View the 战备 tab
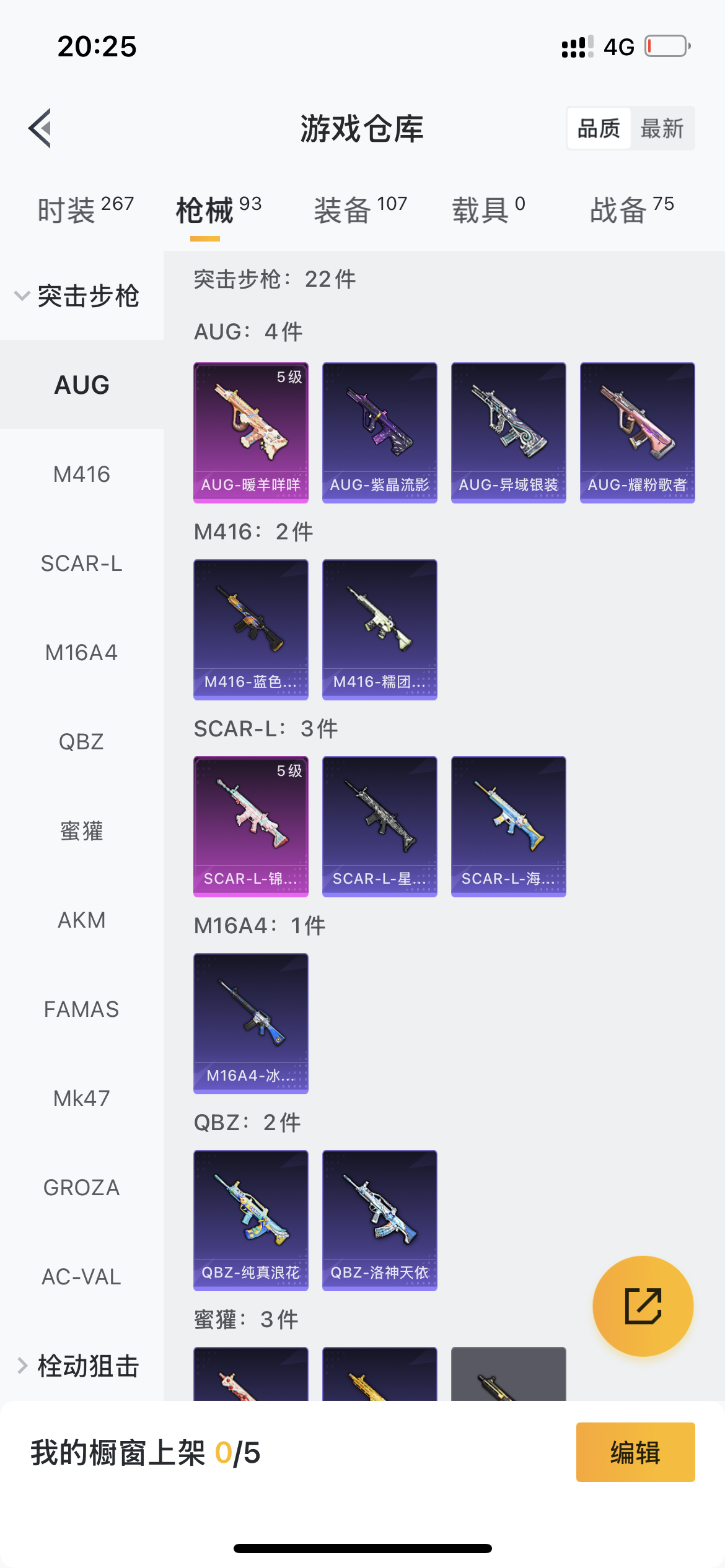725x1568 pixels. coord(631,209)
